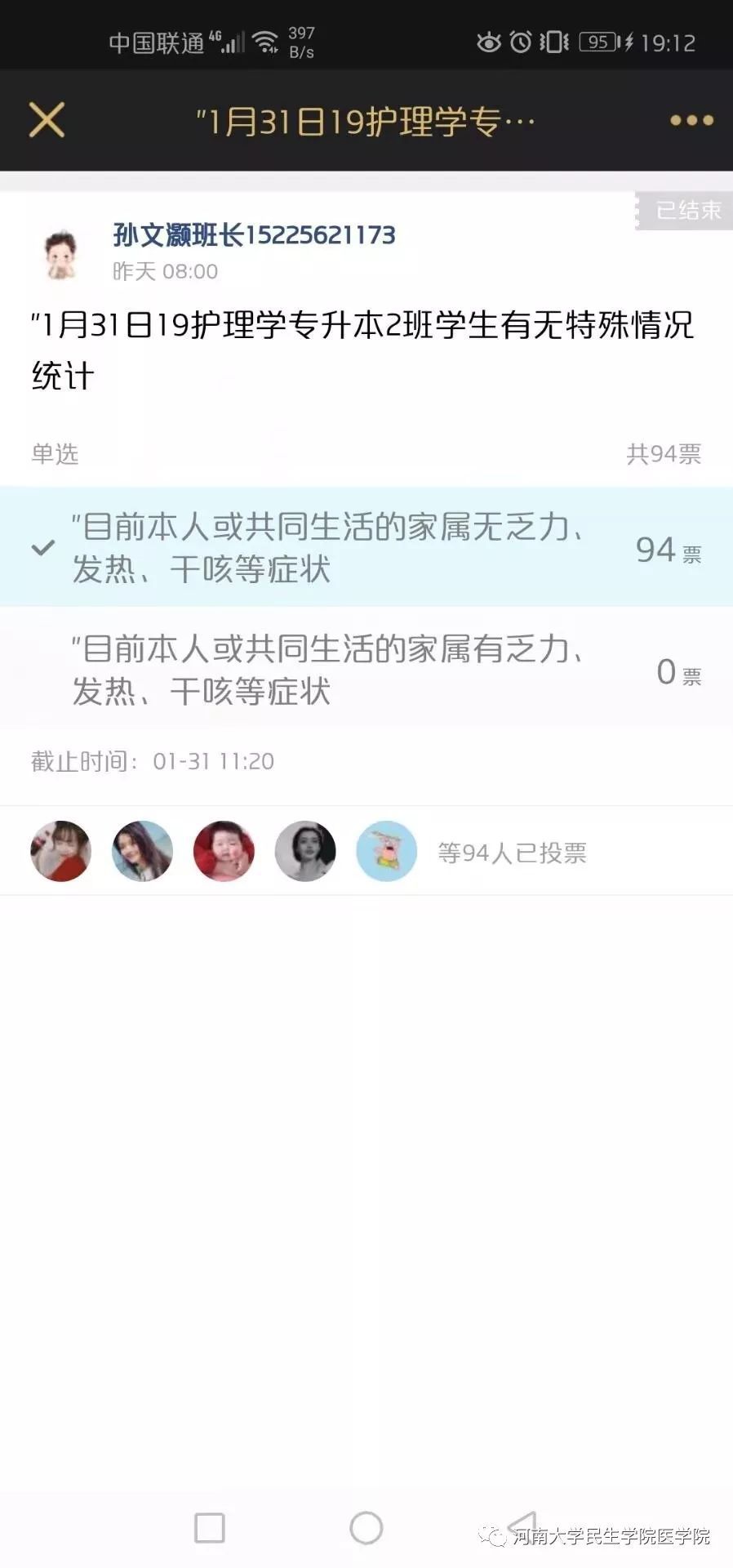View the list of 94 people who voted
Screen dimensions: 733x1568
pyautogui.click(x=512, y=853)
